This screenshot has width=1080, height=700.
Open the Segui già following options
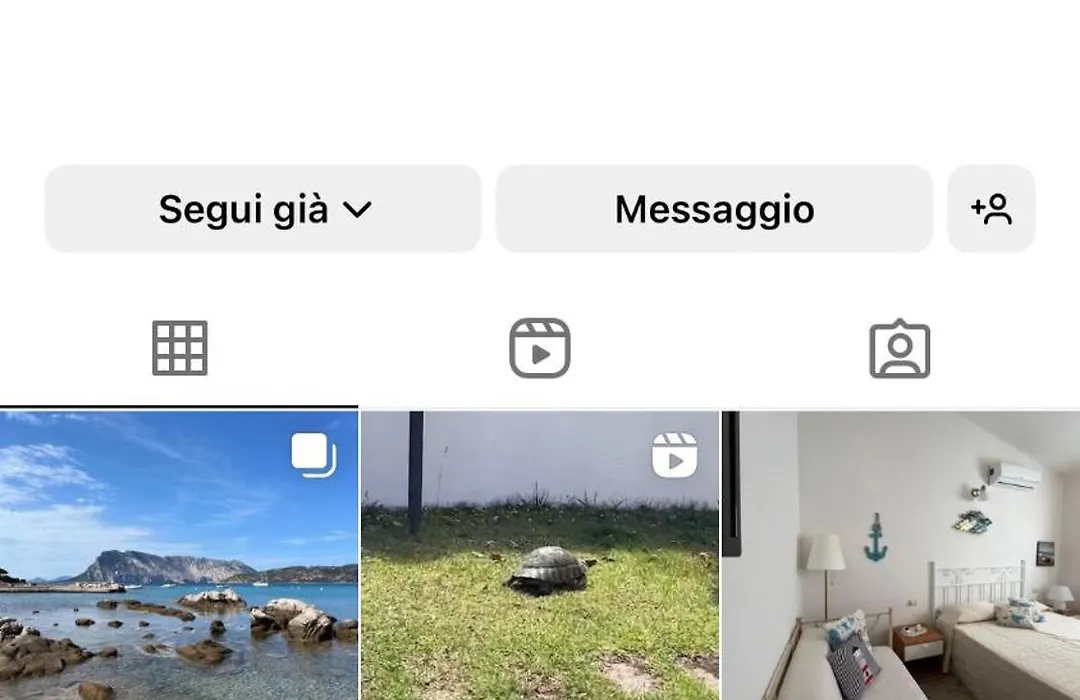(263, 209)
